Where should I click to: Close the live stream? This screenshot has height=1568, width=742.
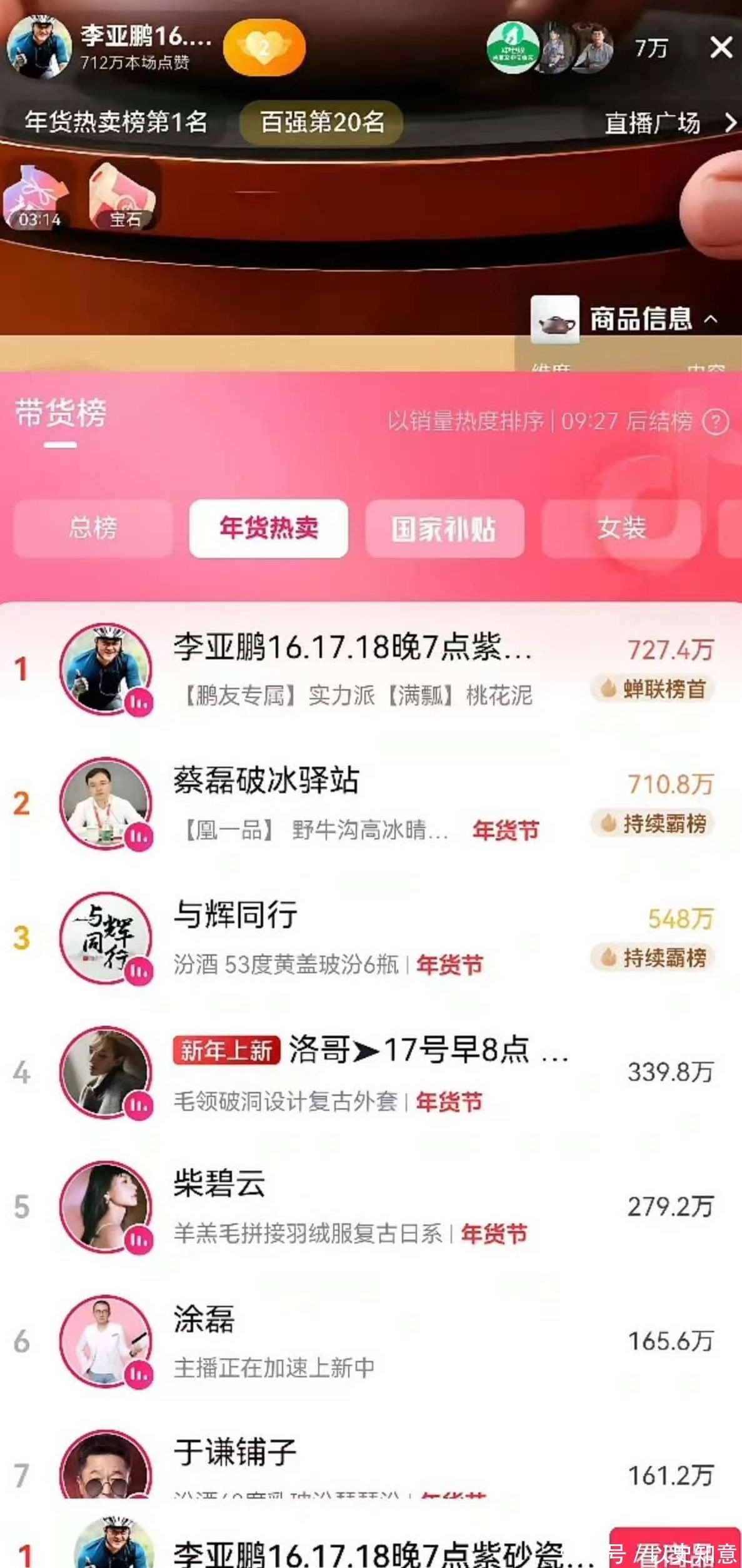[721, 48]
